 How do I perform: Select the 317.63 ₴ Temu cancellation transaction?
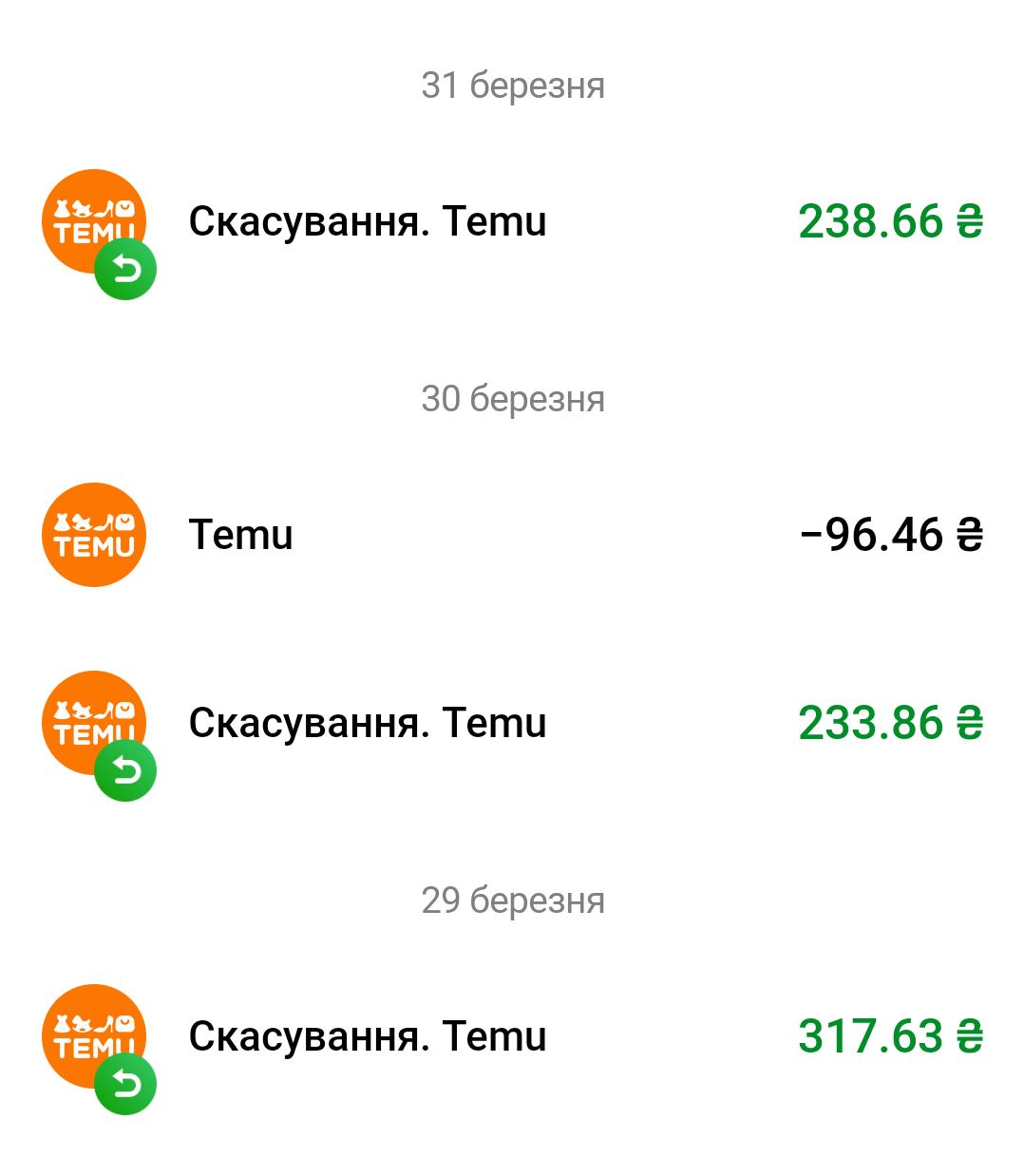pyautogui.click(x=513, y=1036)
